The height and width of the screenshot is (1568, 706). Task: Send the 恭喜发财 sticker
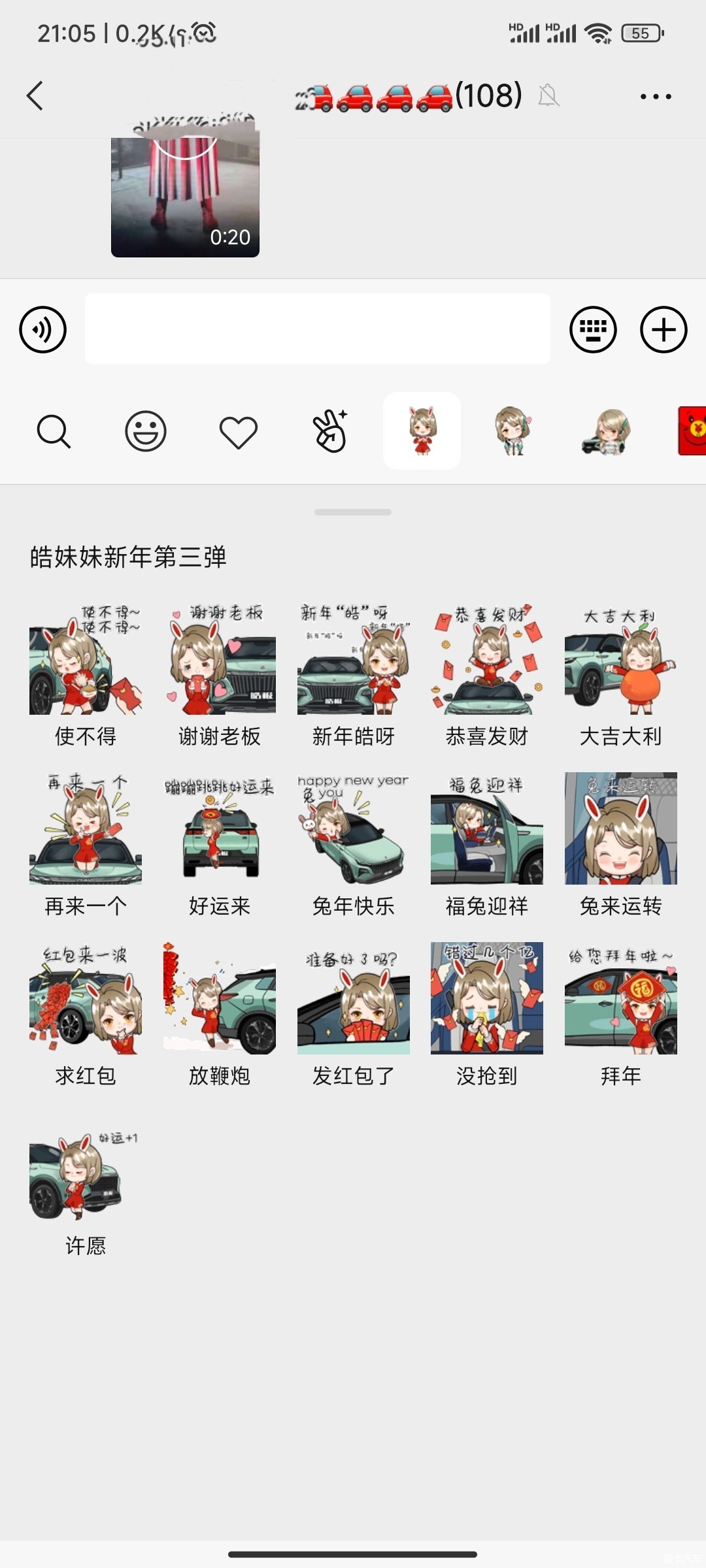487,660
